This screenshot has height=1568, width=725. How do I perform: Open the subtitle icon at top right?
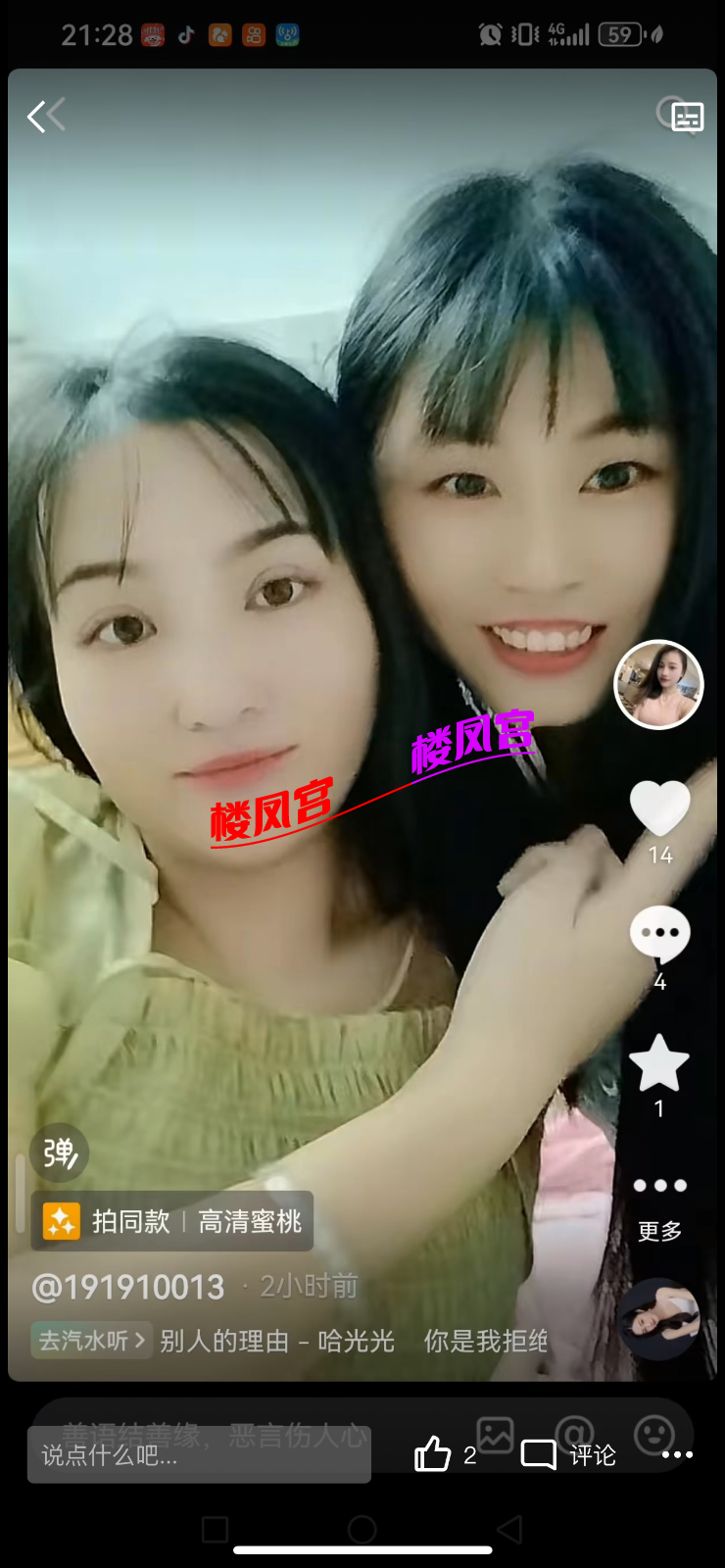[x=686, y=118]
